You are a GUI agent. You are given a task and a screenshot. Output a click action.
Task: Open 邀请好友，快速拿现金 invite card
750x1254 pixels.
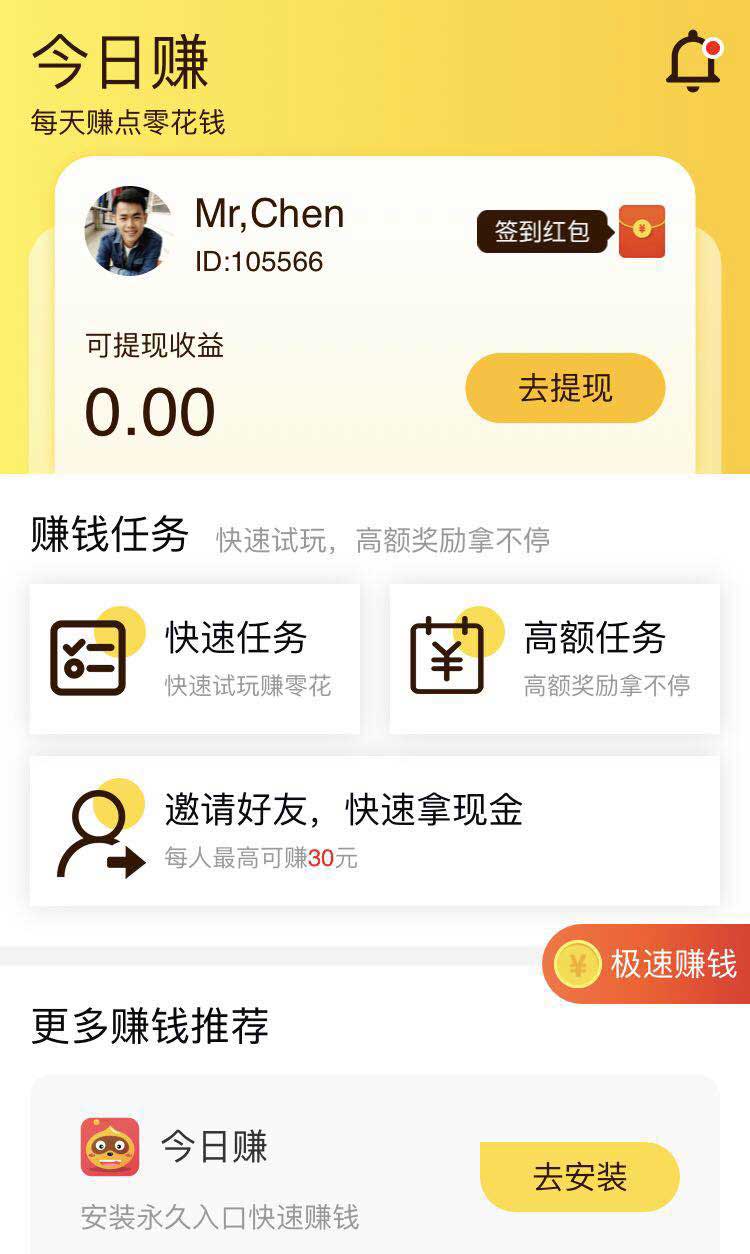374,831
